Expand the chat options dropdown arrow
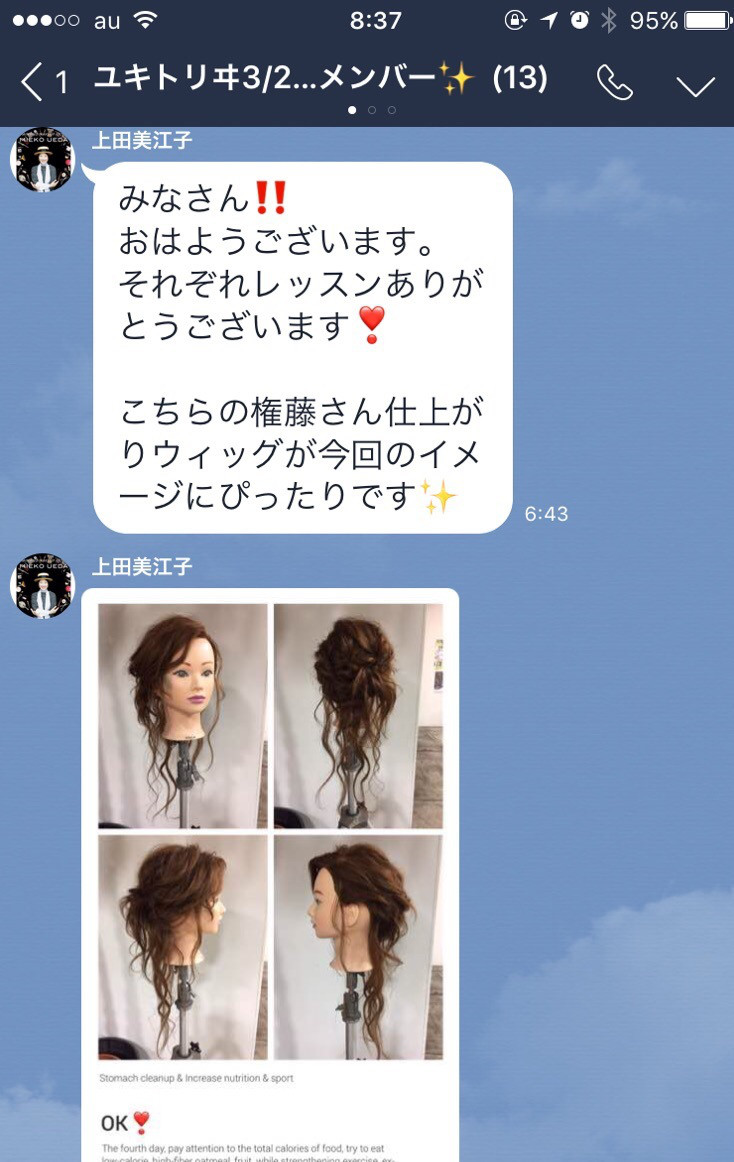 point(695,85)
